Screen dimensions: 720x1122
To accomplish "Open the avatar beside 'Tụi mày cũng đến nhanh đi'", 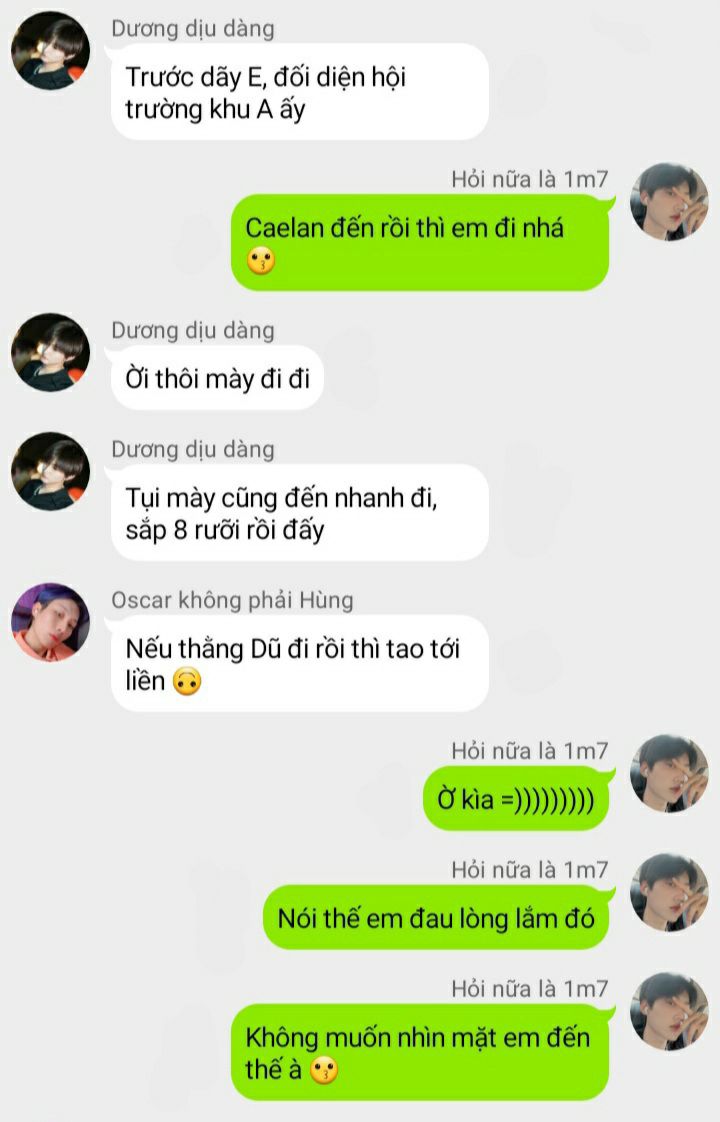I will tap(50, 472).
